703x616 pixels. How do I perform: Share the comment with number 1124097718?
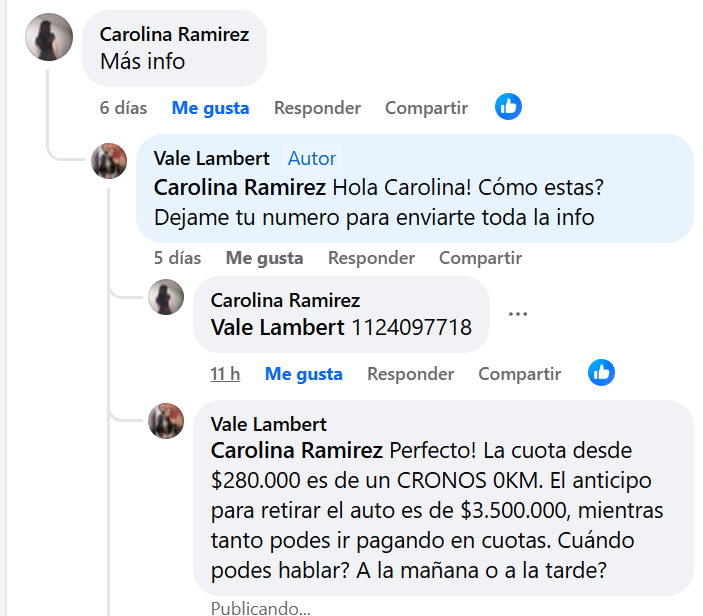point(519,374)
